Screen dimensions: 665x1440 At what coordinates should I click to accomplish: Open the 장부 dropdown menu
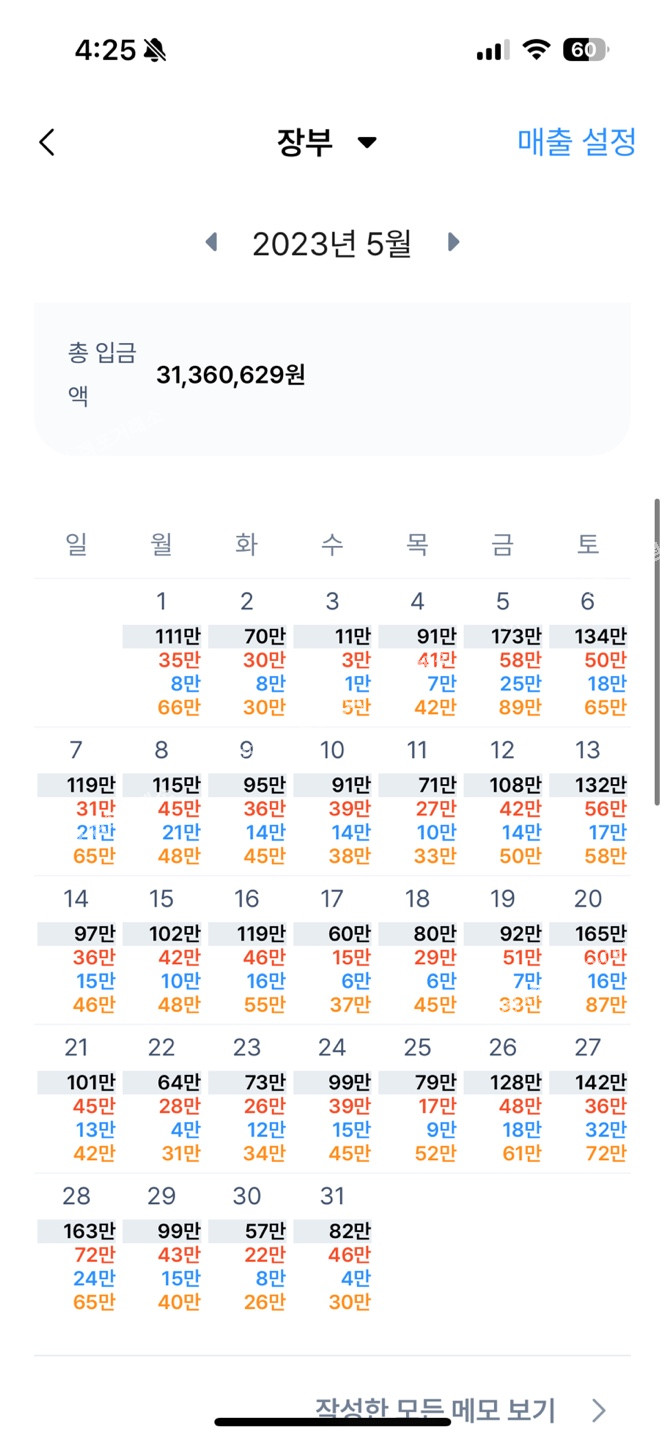pyautogui.click(x=326, y=143)
